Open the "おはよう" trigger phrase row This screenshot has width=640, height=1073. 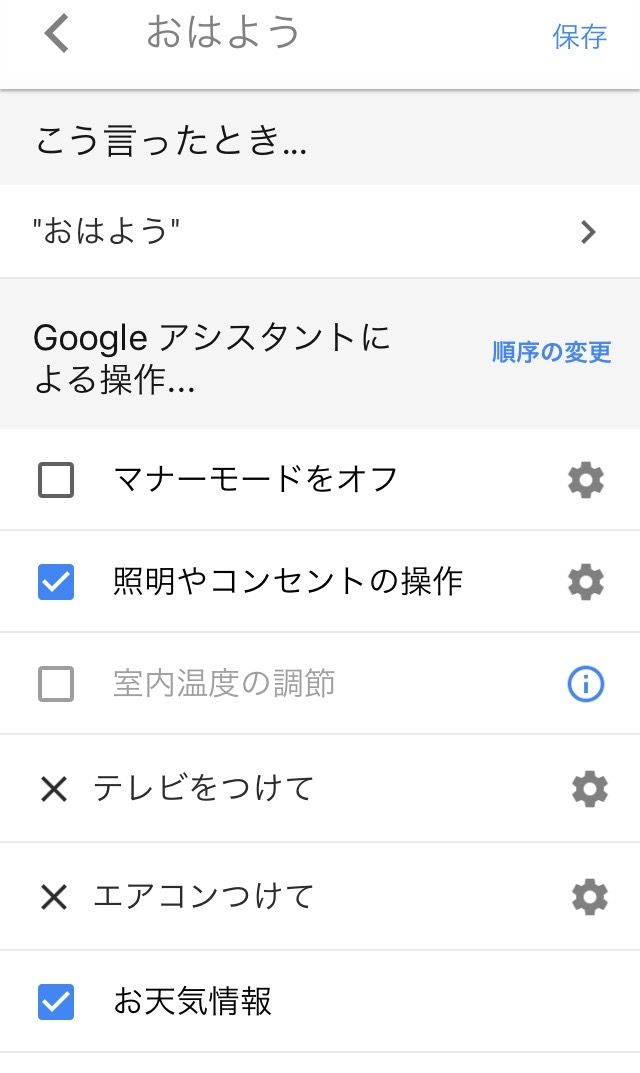(x=320, y=232)
